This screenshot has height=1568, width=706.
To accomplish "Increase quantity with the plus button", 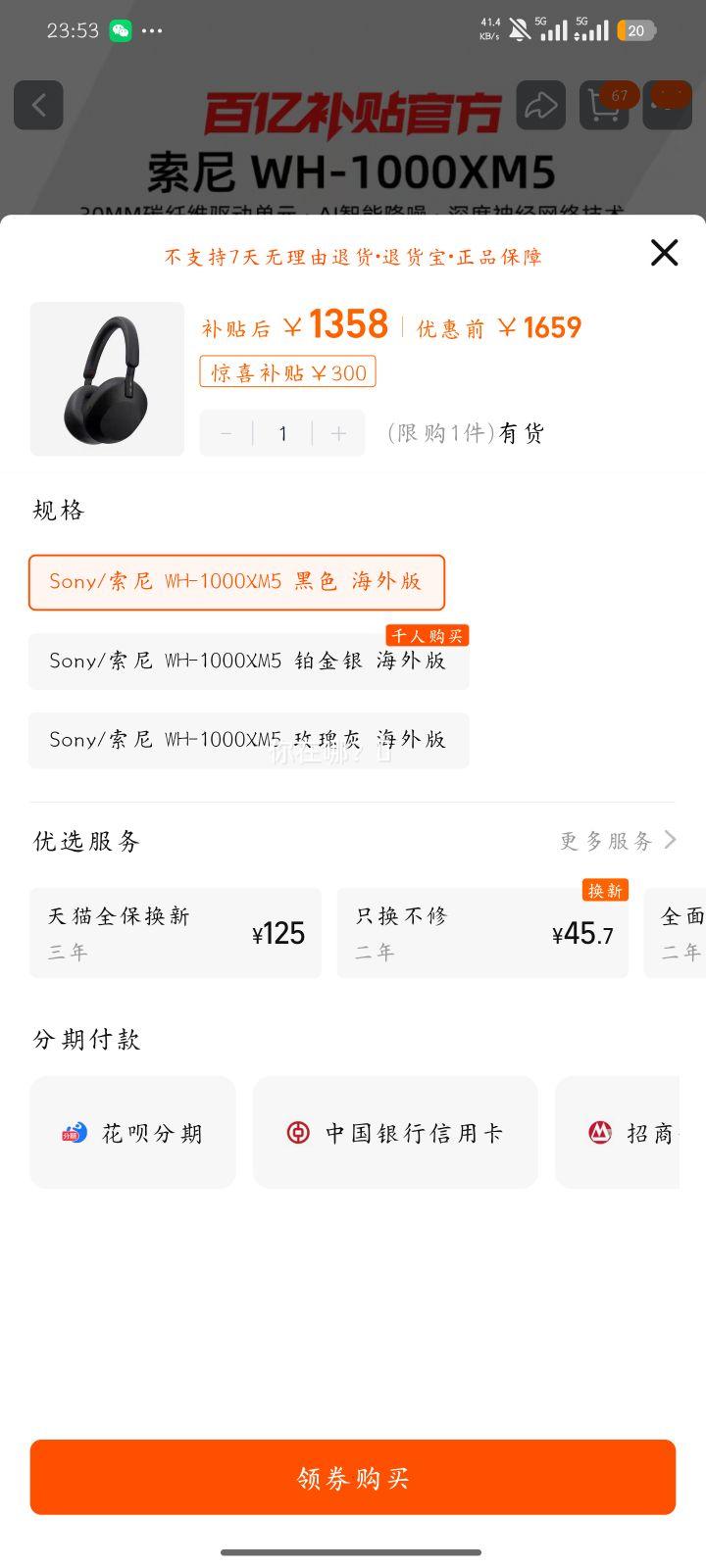I will (x=337, y=432).
